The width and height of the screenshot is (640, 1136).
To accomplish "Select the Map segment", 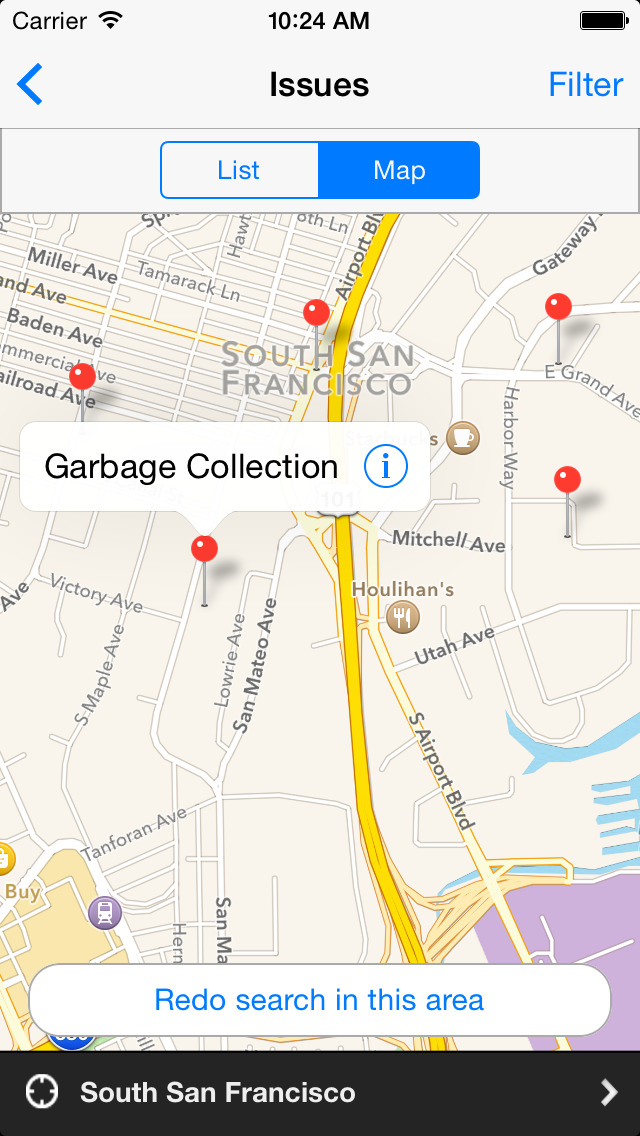I will pyautogui.click(x=399, y=170).
